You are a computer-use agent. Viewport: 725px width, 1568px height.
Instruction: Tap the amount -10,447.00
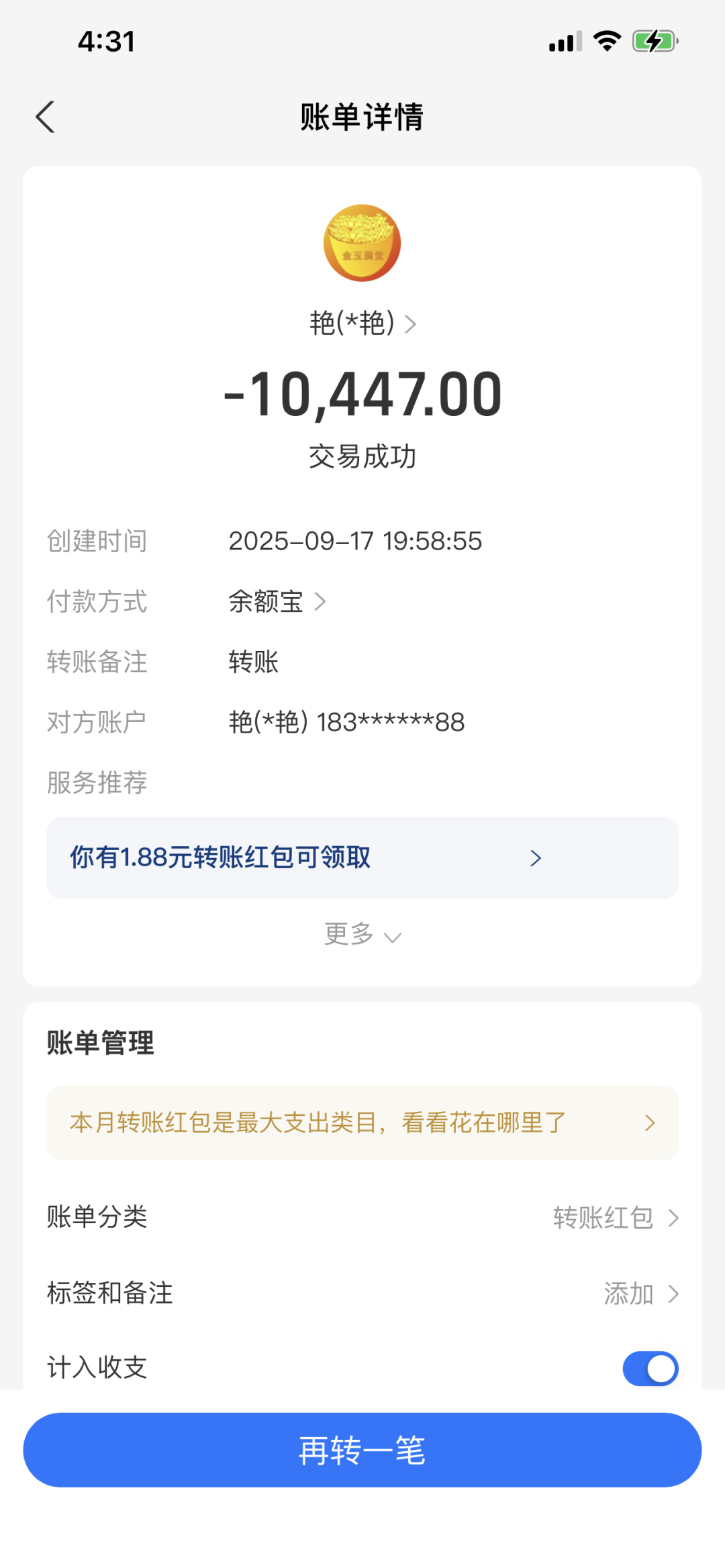point(362,395)
